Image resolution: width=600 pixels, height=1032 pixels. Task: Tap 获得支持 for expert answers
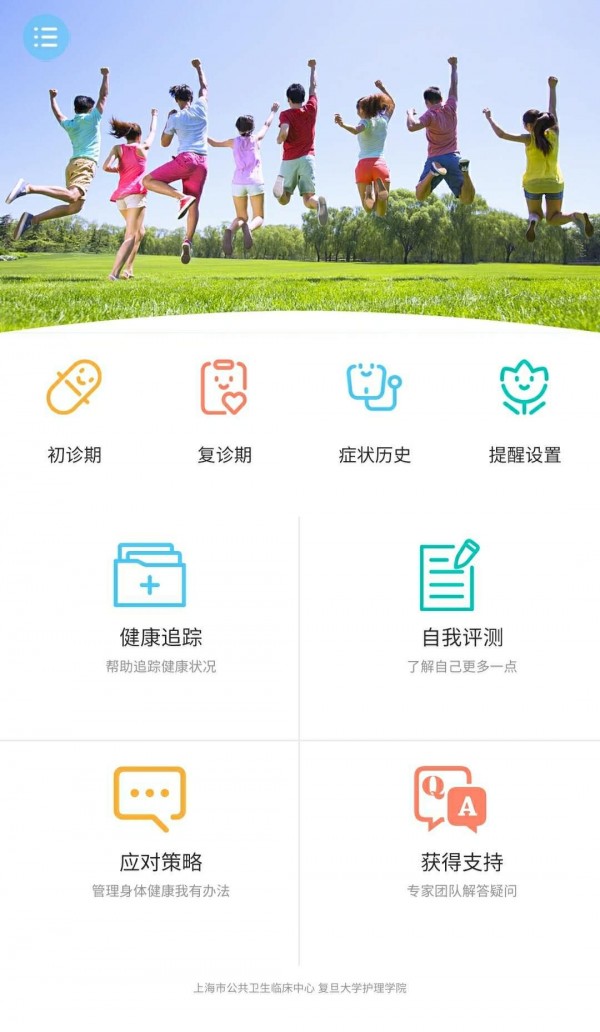point(450,832)
